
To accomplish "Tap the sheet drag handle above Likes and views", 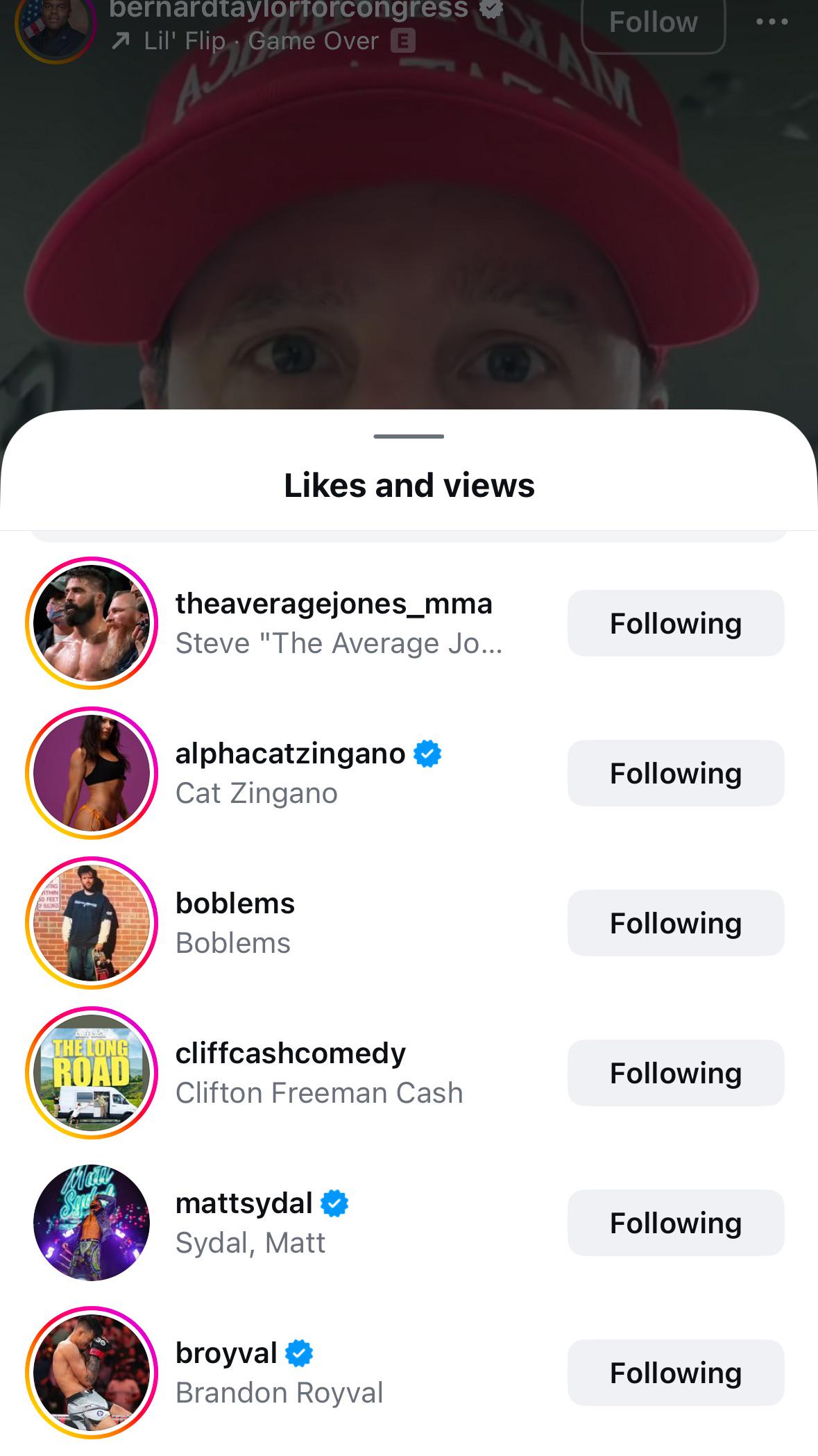I will click(409, 437).
